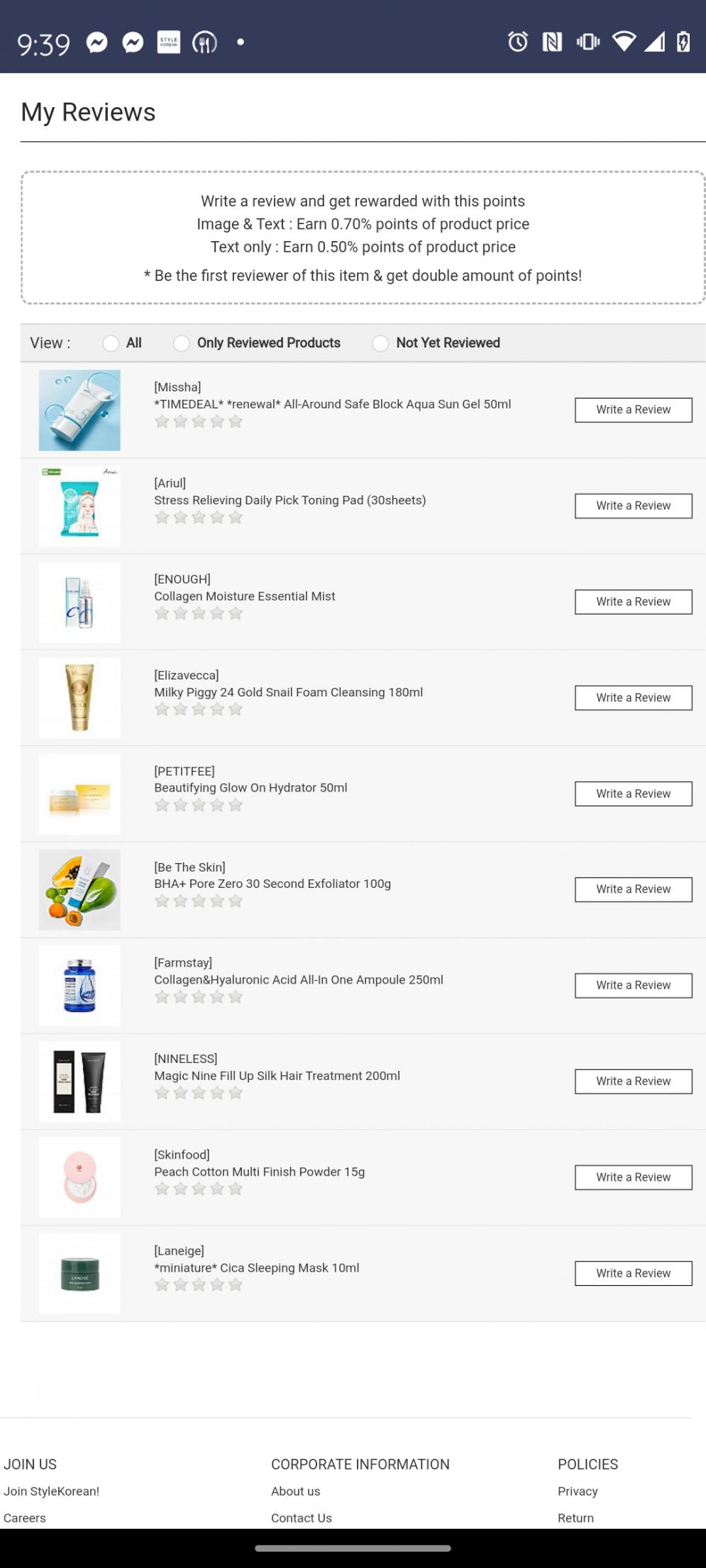Screen dimensions: 706x1568
Task: Filter by Only Reviewed Products
Action: (182, 343)
